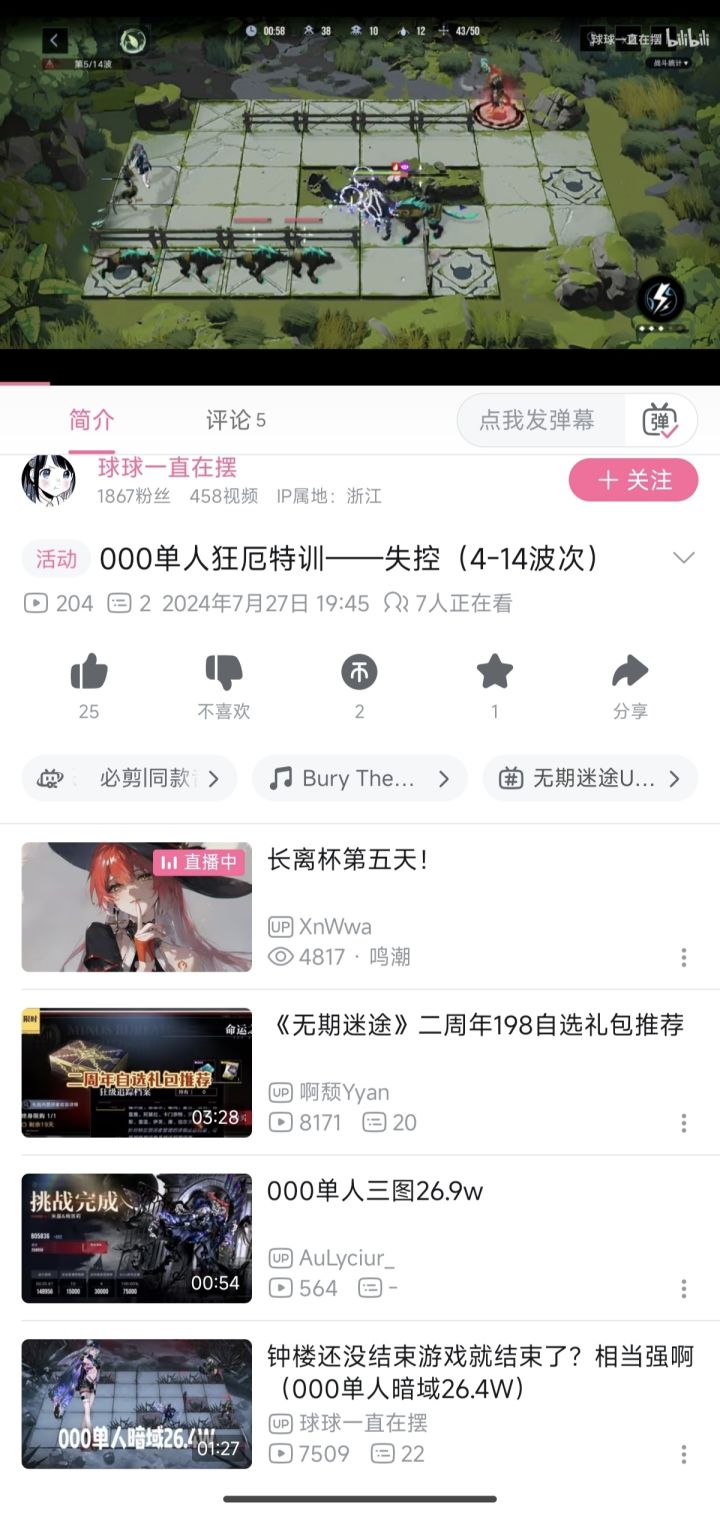Open the live stream 长离杯第五天!

click(137, 907)
